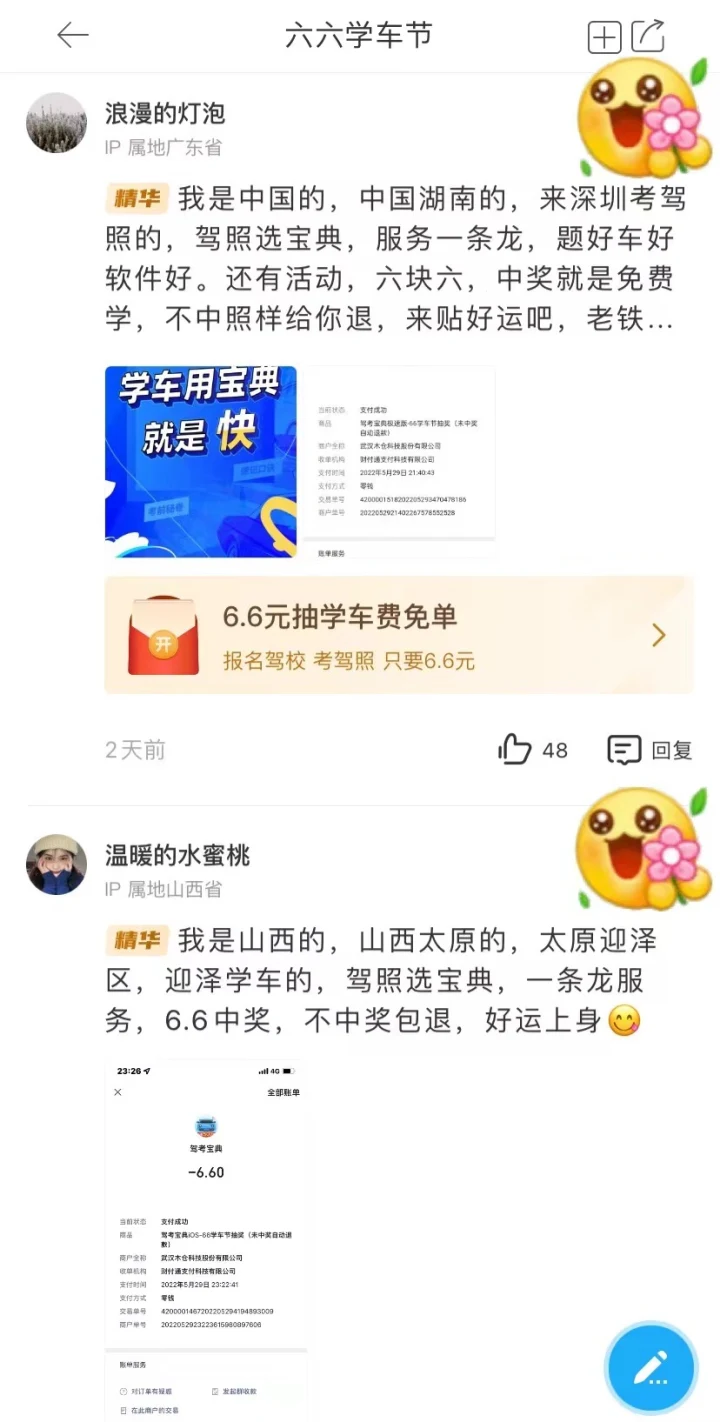Screen dimensions: 720x1422
Task: Open user name 浪漫的灯泡
Action: pyautogui.click(x=165, y=113)
